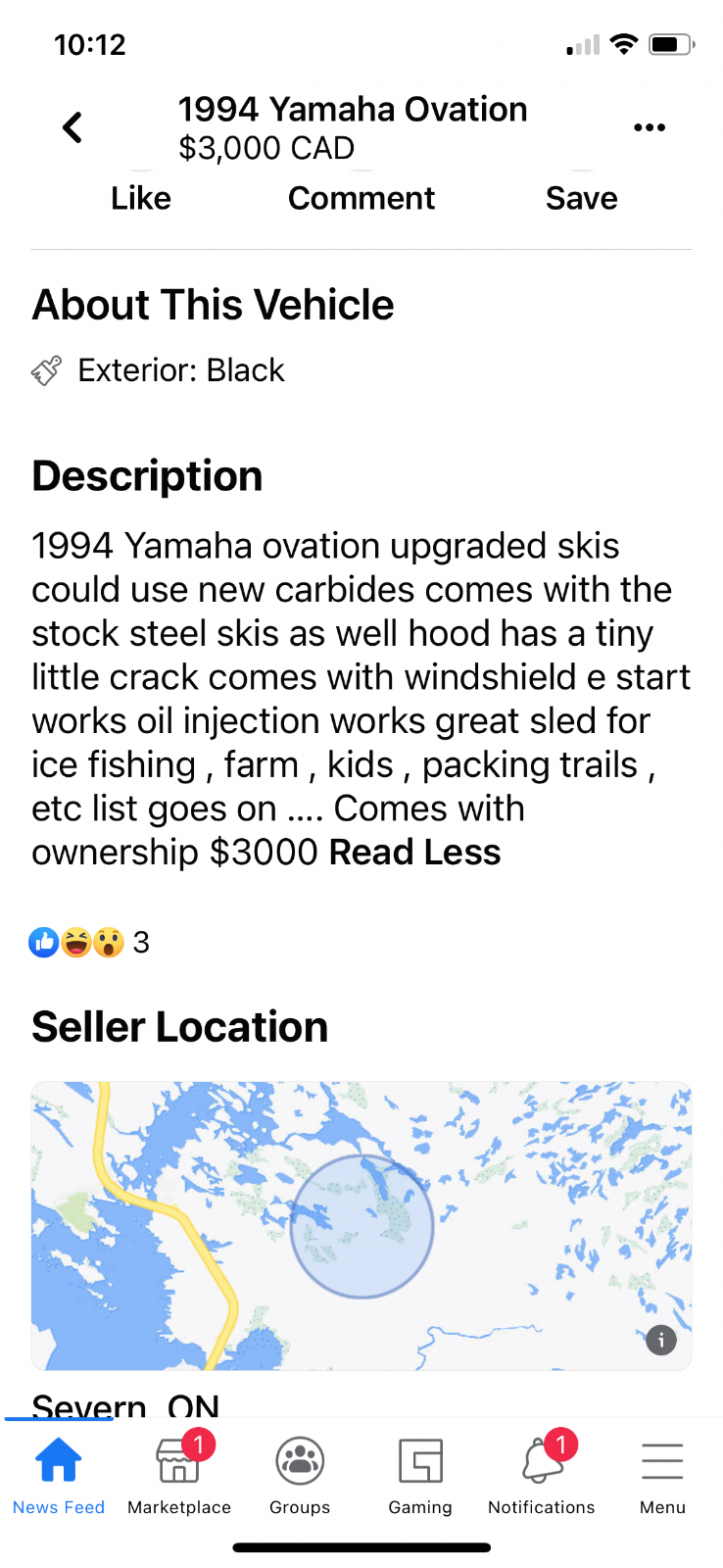
Task: Go to the Groups tab
Action: pos(300,1476)
